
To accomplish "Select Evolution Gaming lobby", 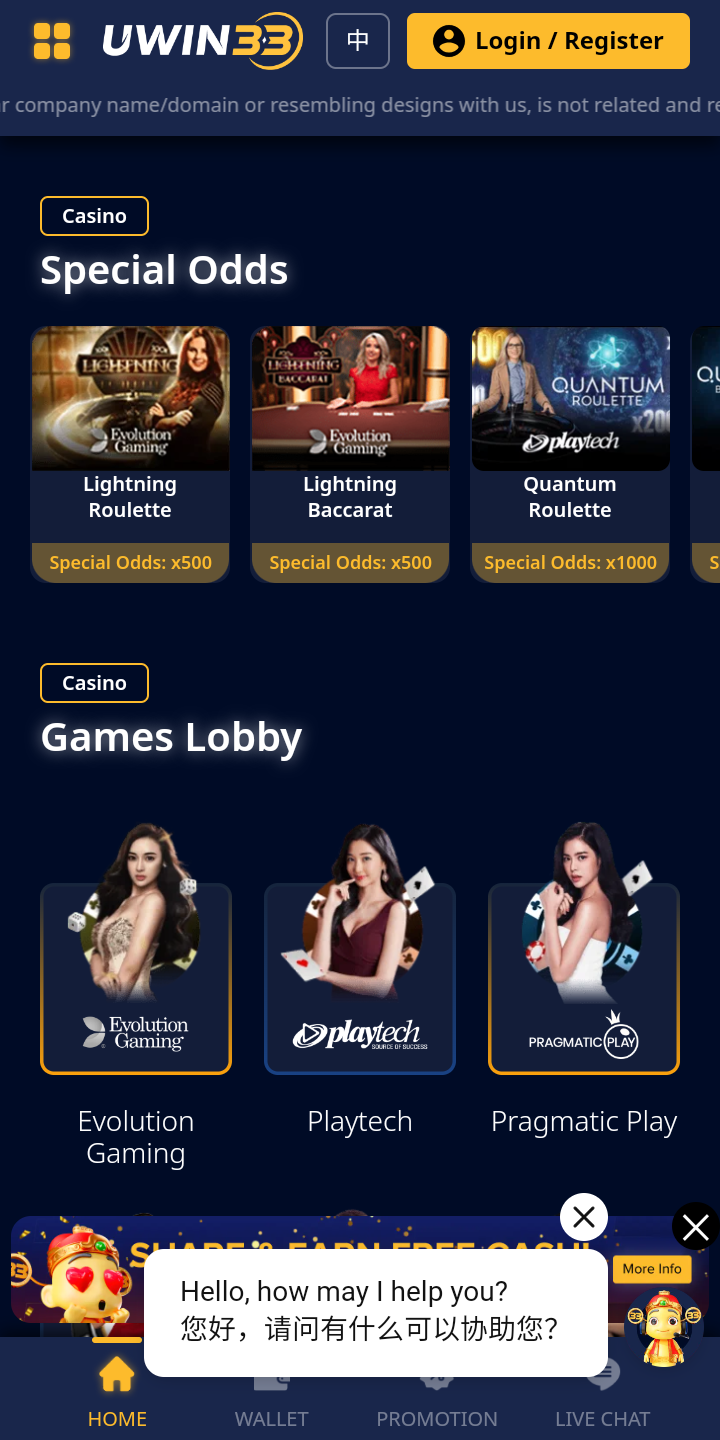I will coord(136,978).
